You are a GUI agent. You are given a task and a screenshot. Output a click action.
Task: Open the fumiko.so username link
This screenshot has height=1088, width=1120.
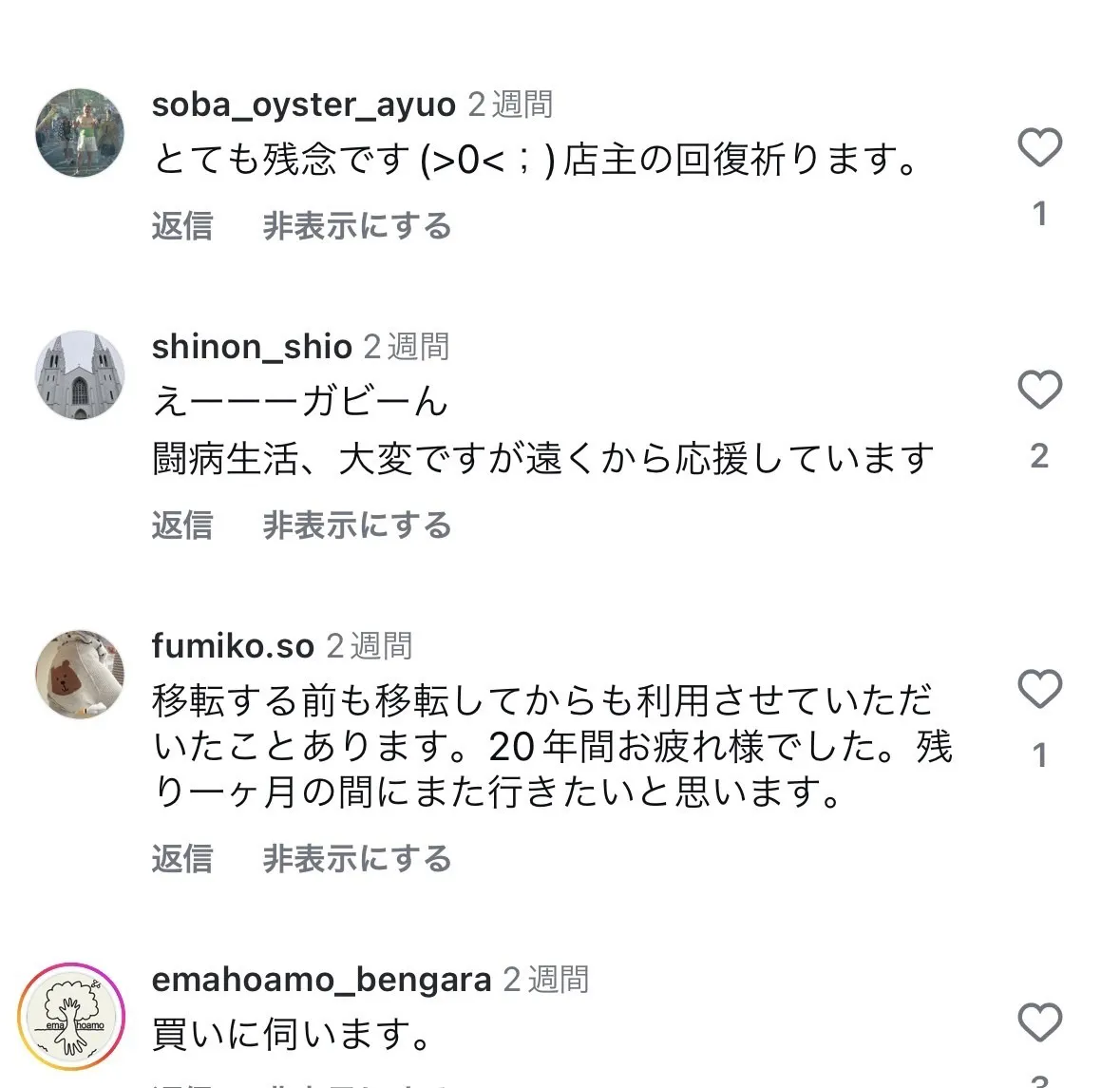[233, 646]
